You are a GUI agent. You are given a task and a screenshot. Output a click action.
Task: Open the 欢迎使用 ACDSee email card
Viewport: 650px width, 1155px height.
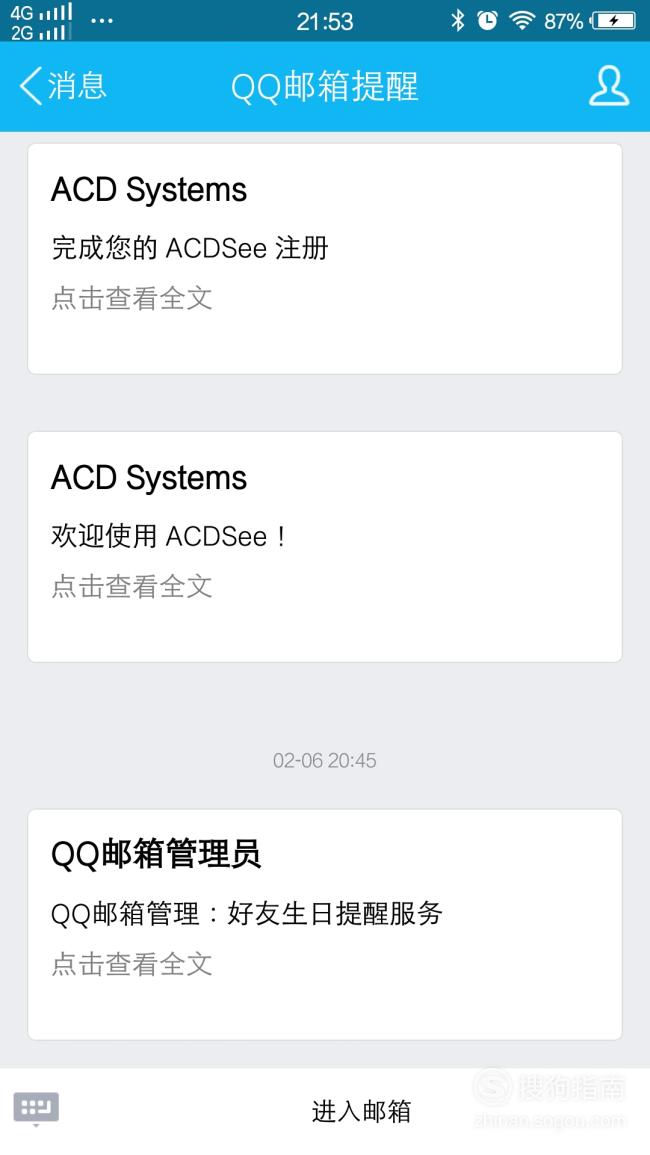325,547
